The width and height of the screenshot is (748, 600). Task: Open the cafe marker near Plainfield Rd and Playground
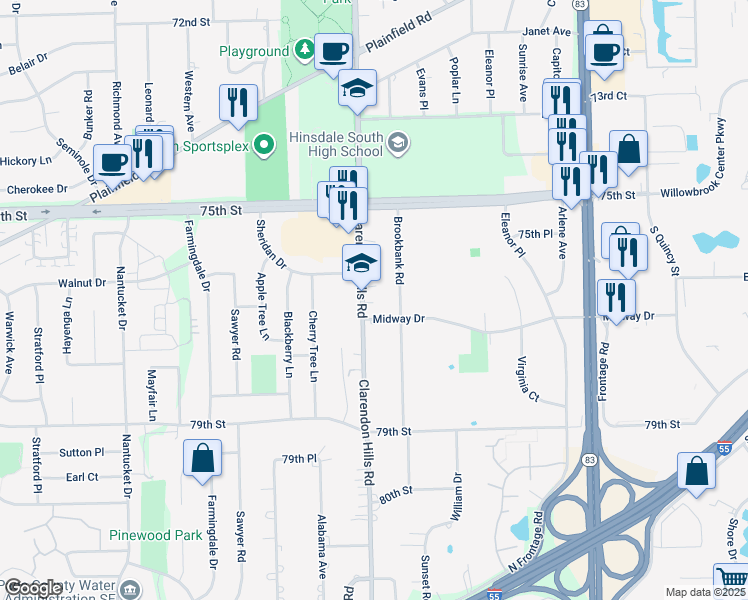(x=333, y=53)
